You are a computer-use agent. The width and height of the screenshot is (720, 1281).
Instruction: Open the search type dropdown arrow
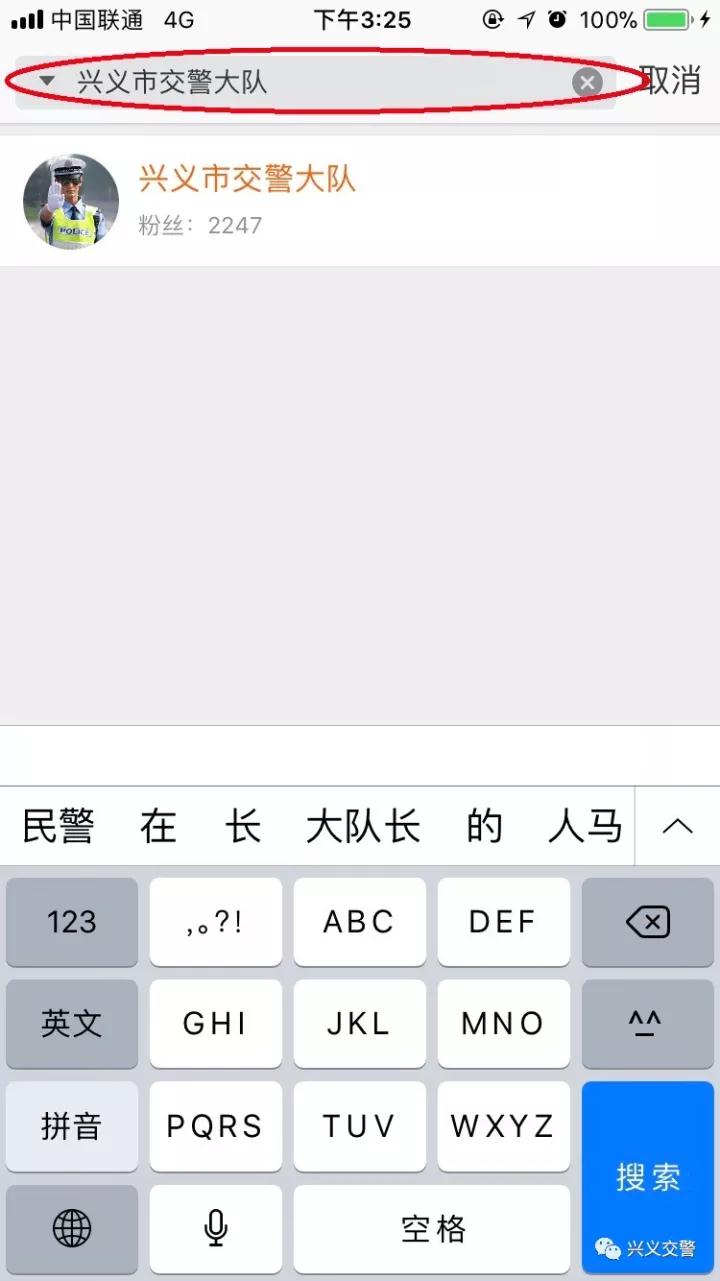click(x=46, y=81)
